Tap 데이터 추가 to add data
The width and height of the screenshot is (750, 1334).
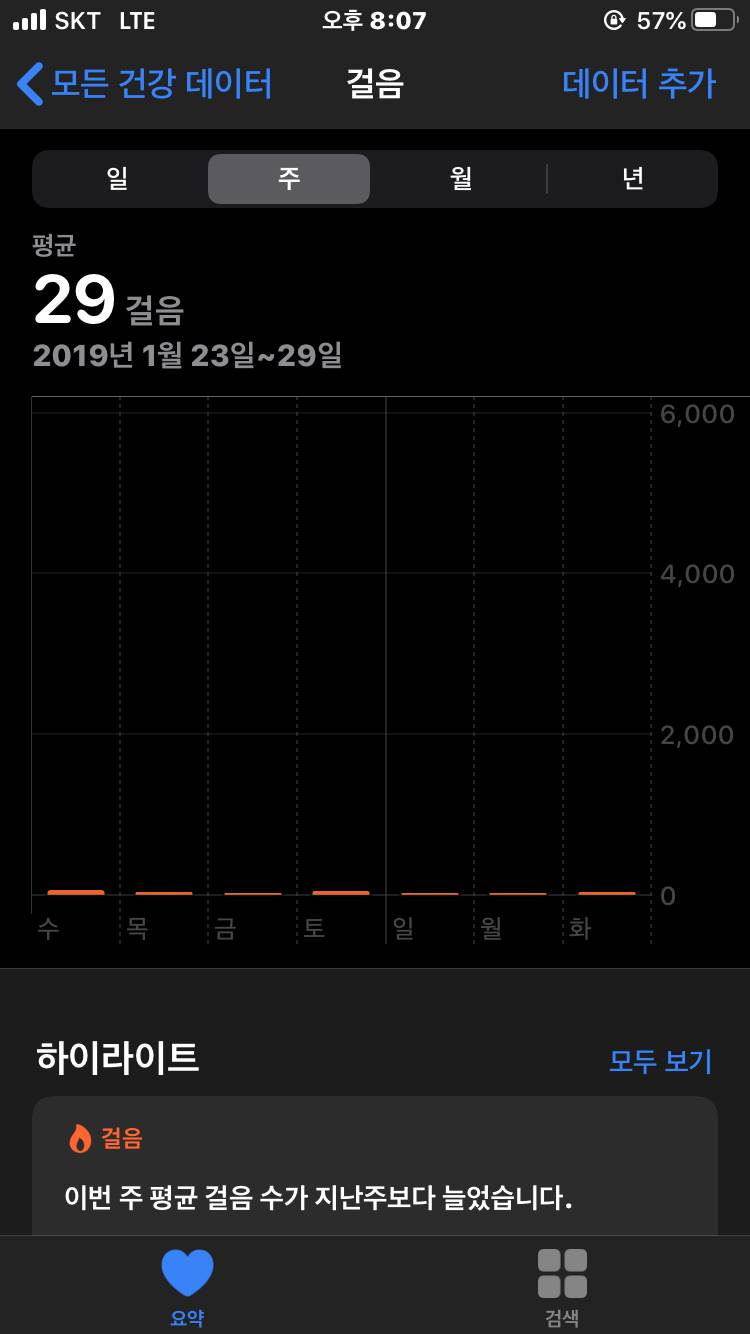pyautogui.click(x=639, y=83)
